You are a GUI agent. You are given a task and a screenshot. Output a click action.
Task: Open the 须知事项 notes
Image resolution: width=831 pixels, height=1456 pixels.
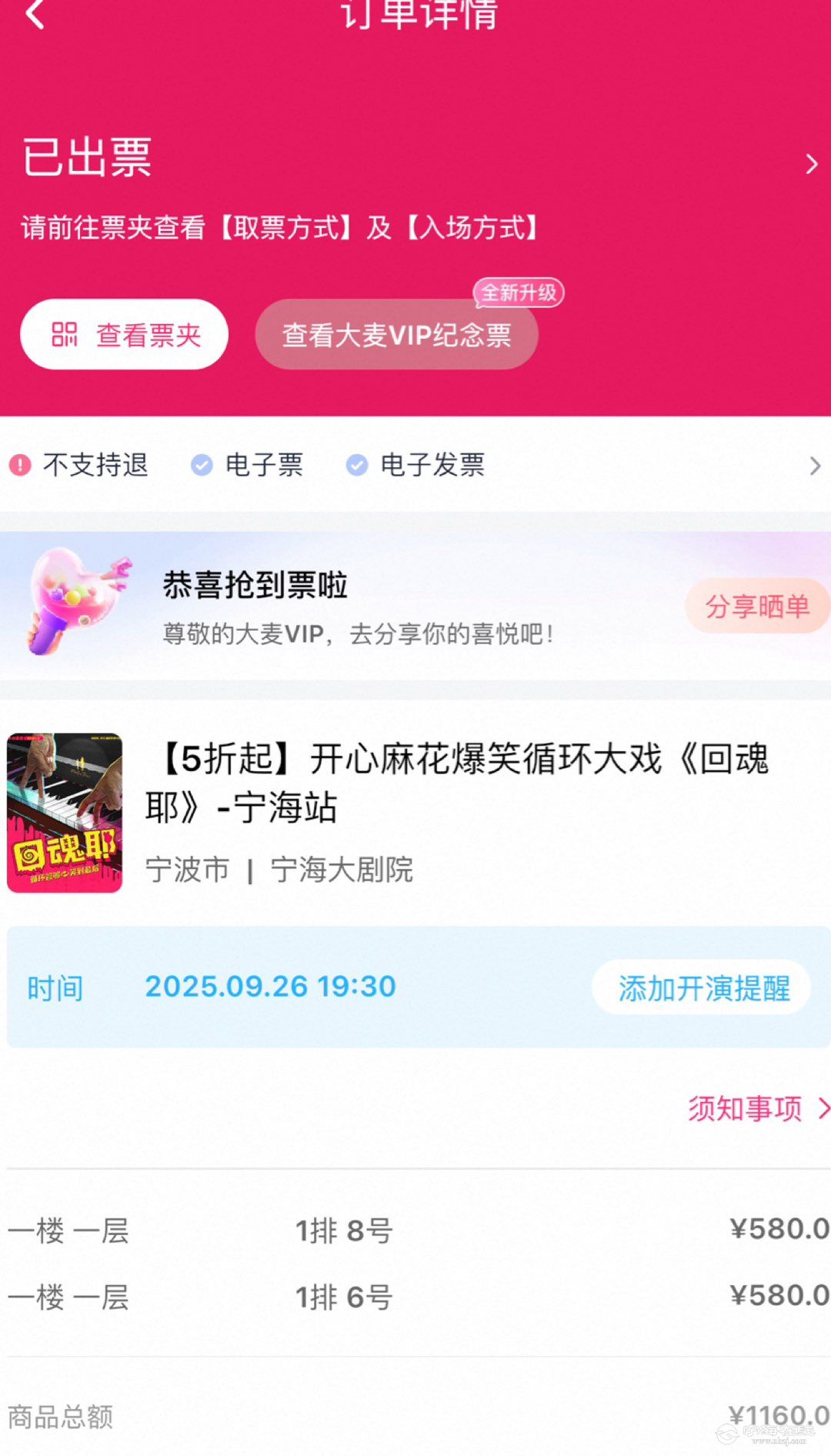[x=756, y=1109]
